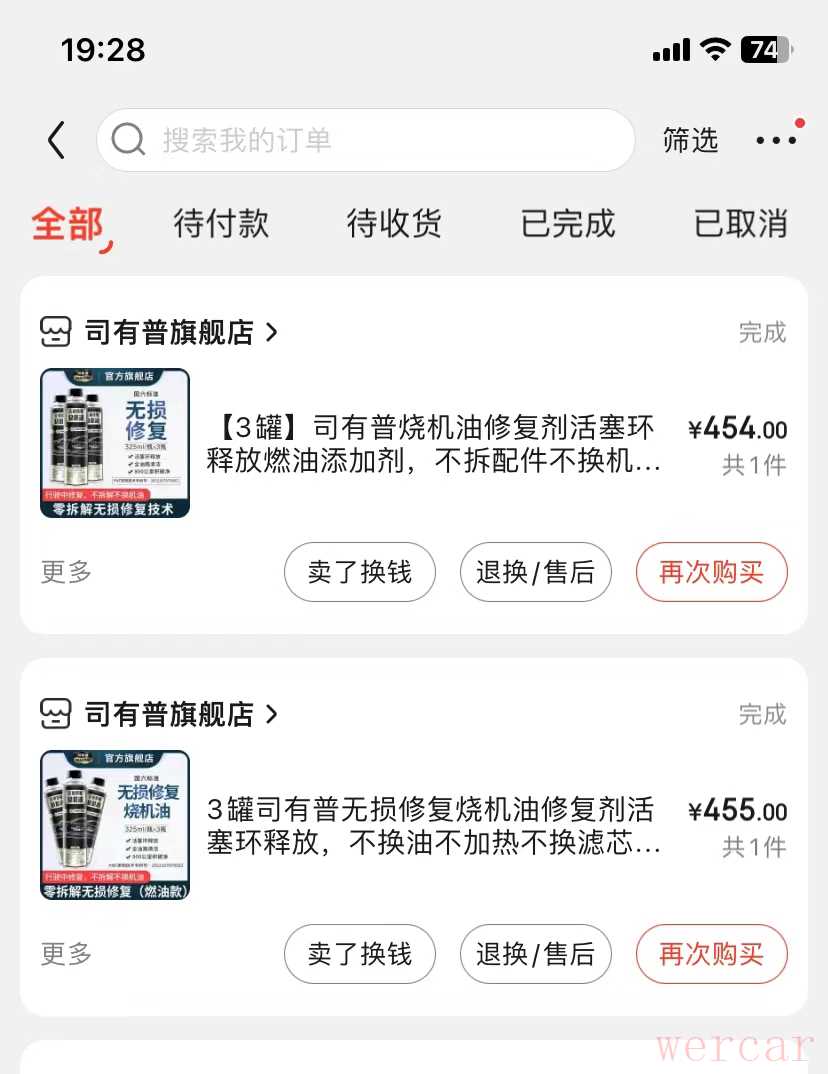Switch to the 待收货 tab
Screen dimensions: 828x1074
tap(394, 223)
